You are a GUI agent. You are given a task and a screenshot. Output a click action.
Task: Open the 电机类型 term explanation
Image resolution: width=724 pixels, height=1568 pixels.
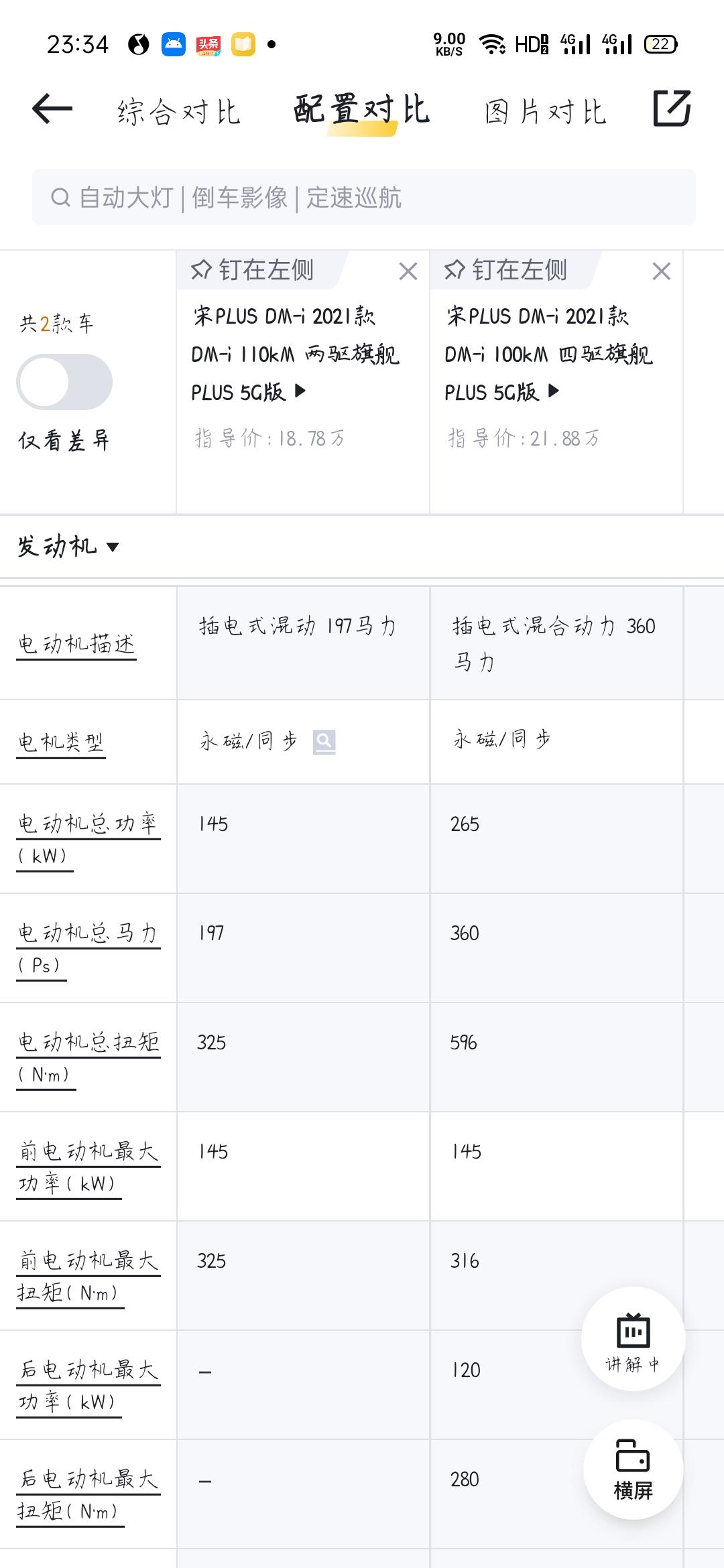click(61, 742)
